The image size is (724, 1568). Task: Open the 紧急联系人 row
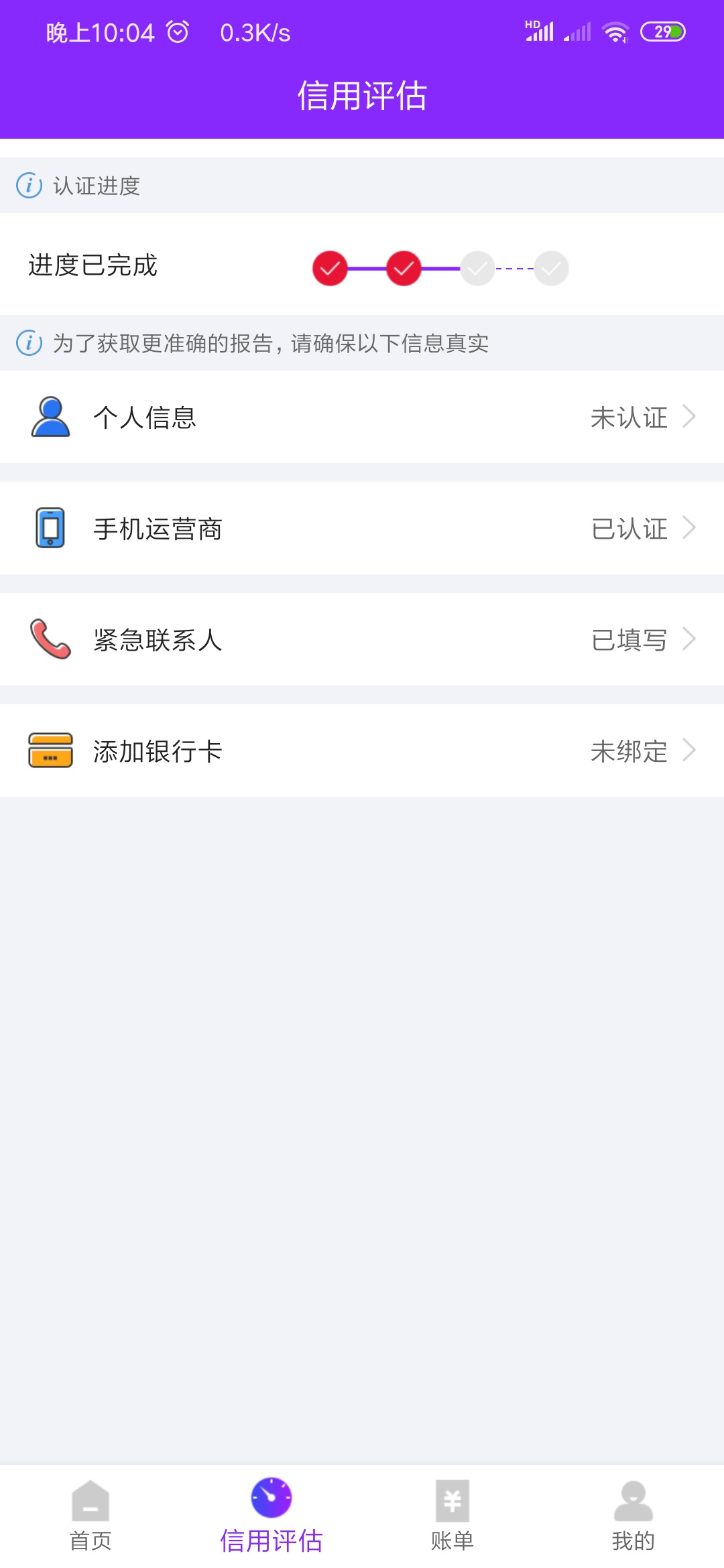click(362, 639)
